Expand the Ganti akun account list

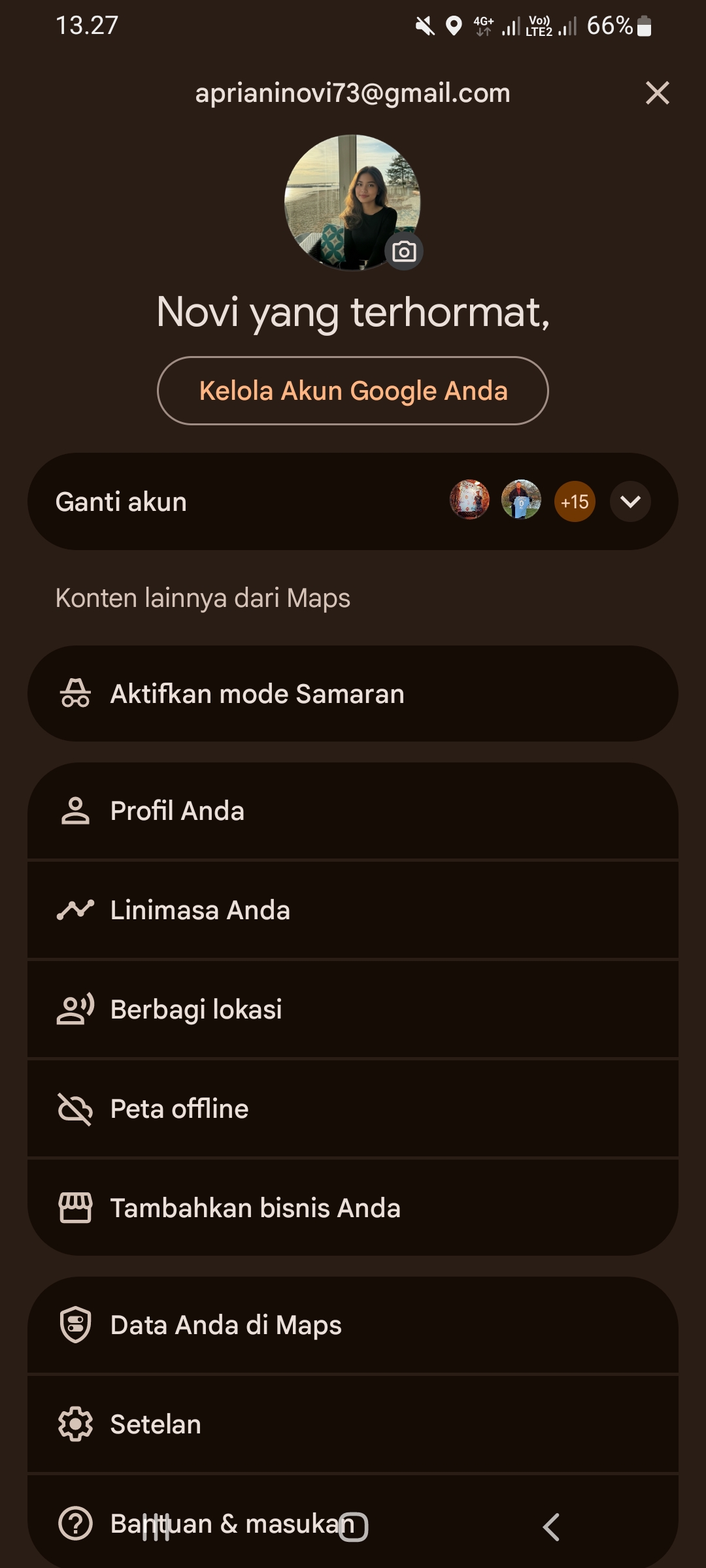(630, 502)
